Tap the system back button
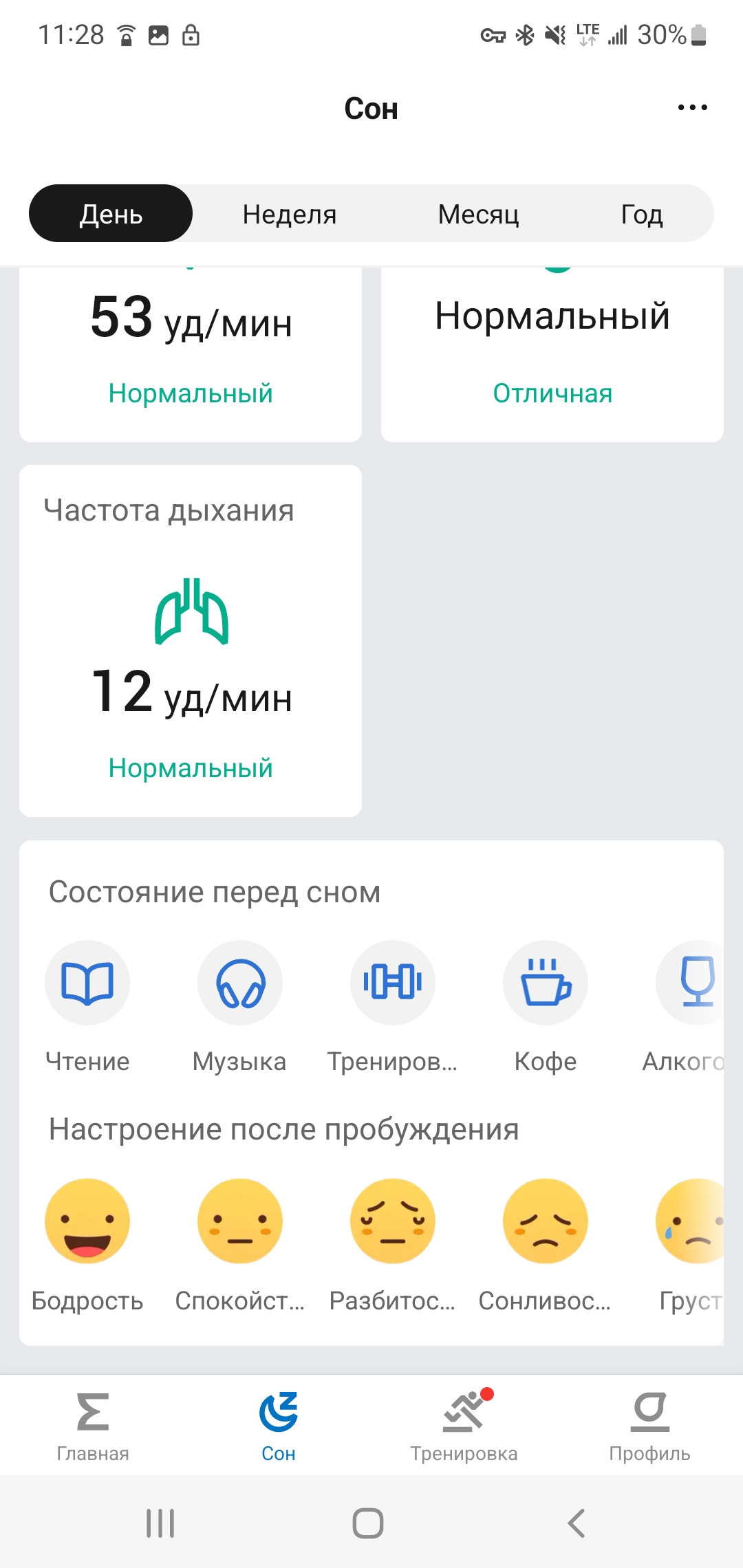This screenshot has width=743, height=1568. [x=577, y=1523]
